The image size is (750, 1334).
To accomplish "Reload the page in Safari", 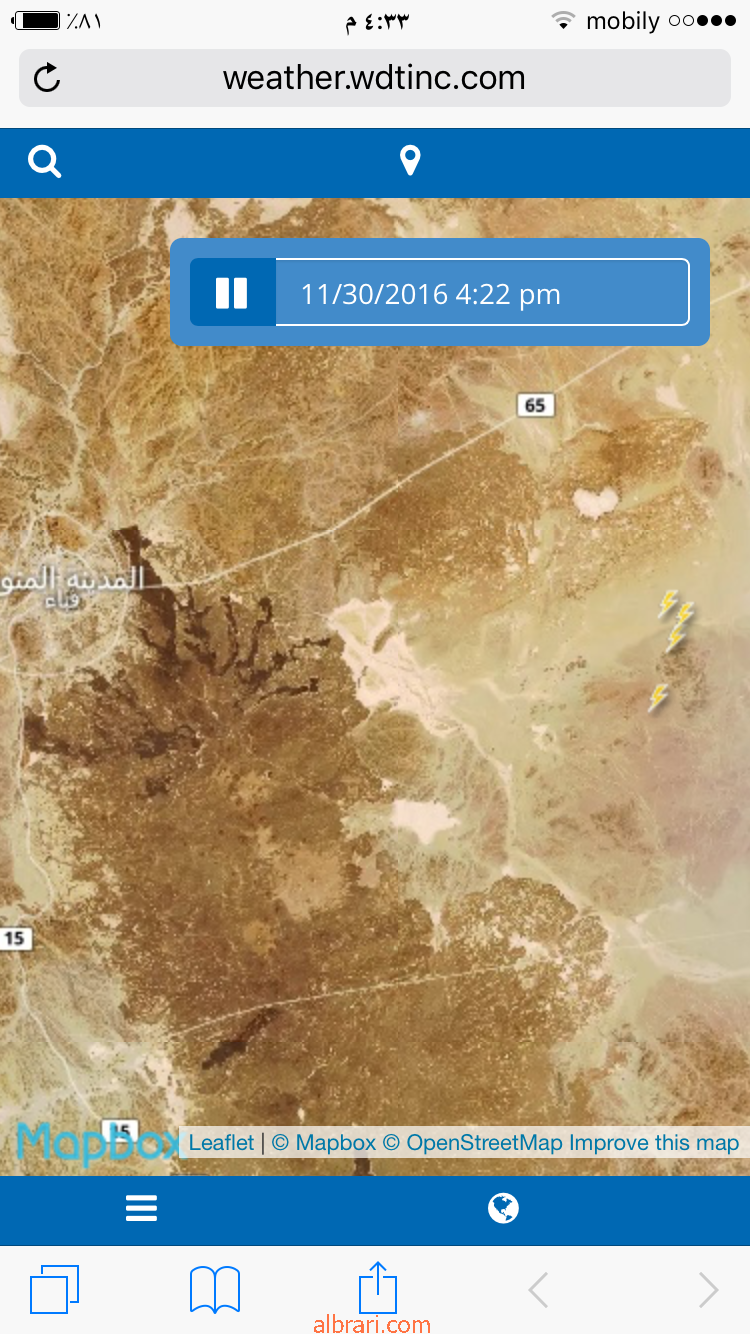I will 47,78.
